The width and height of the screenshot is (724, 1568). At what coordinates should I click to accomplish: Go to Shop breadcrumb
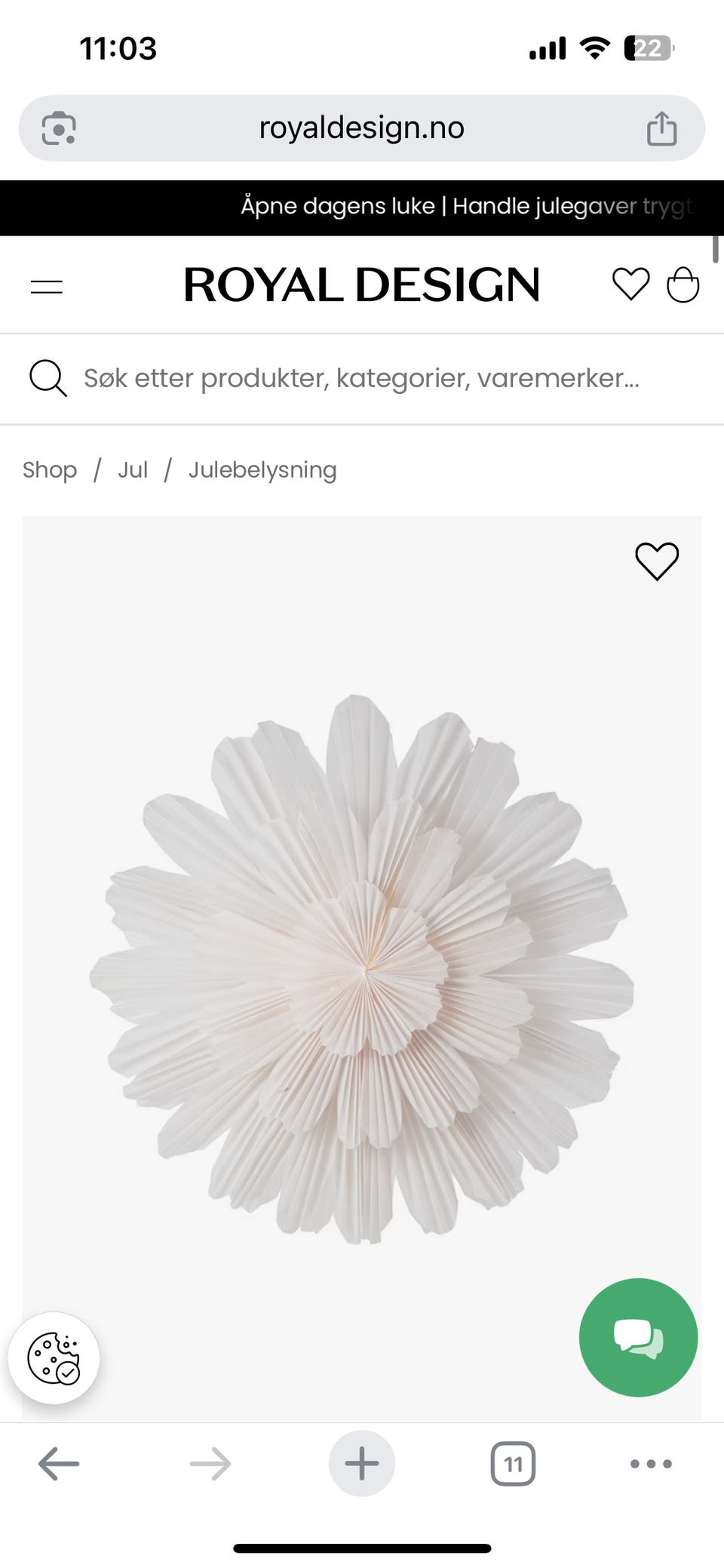(x=50, y=470)
